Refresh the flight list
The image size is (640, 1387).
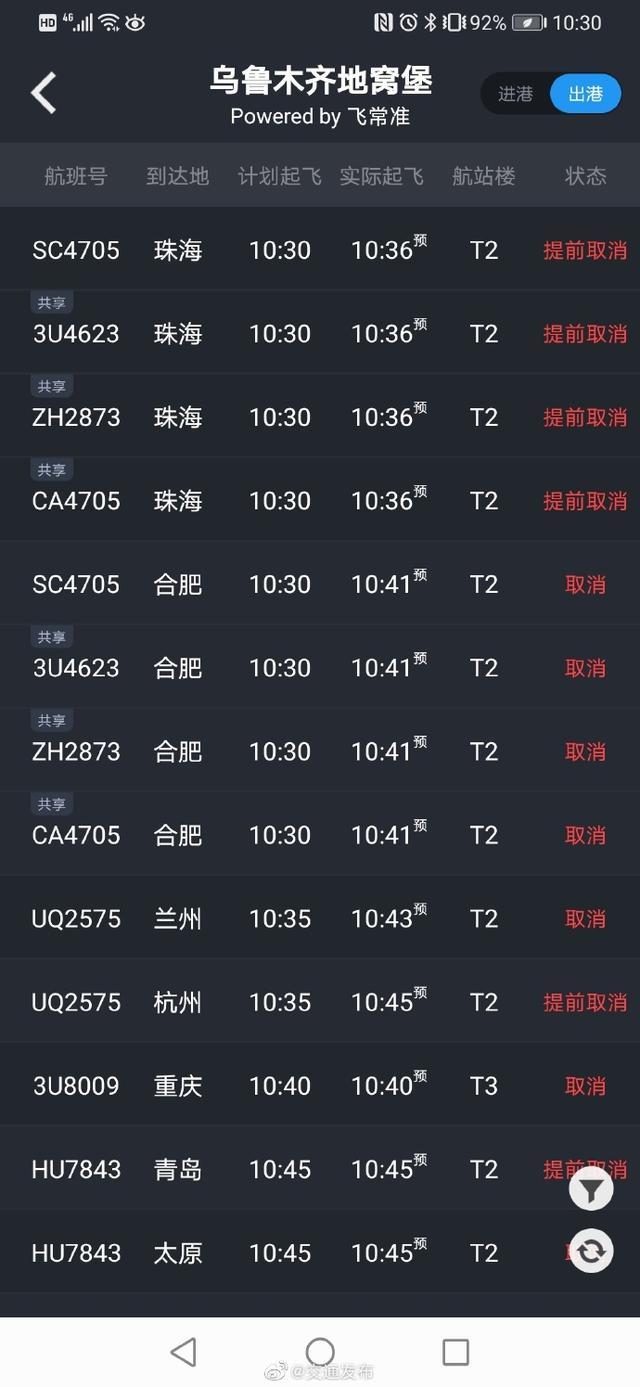point(591,1251)
